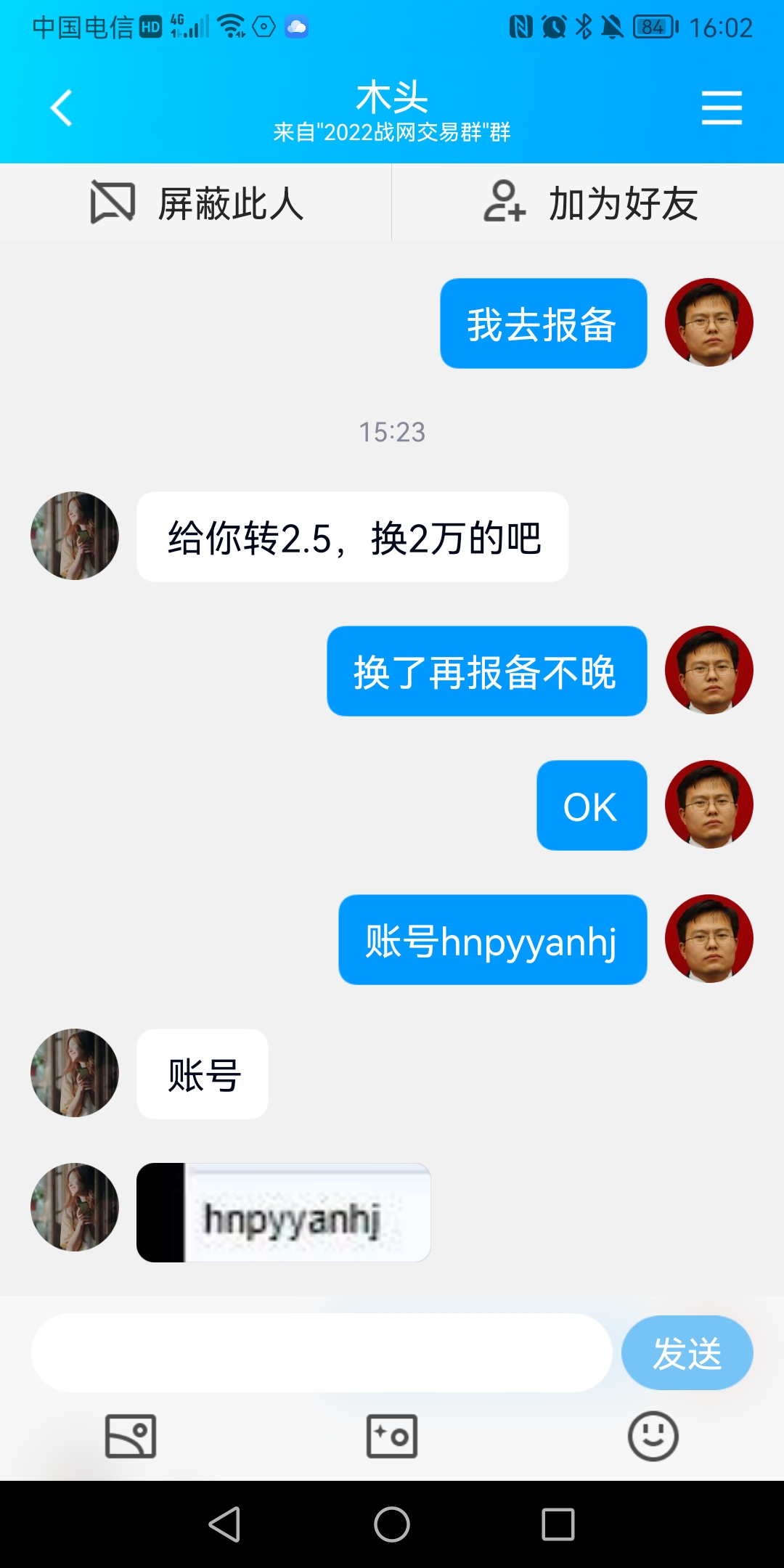Open the camera capture icon
This screenshot has width=784, height=1568.
pos(392,1436)
